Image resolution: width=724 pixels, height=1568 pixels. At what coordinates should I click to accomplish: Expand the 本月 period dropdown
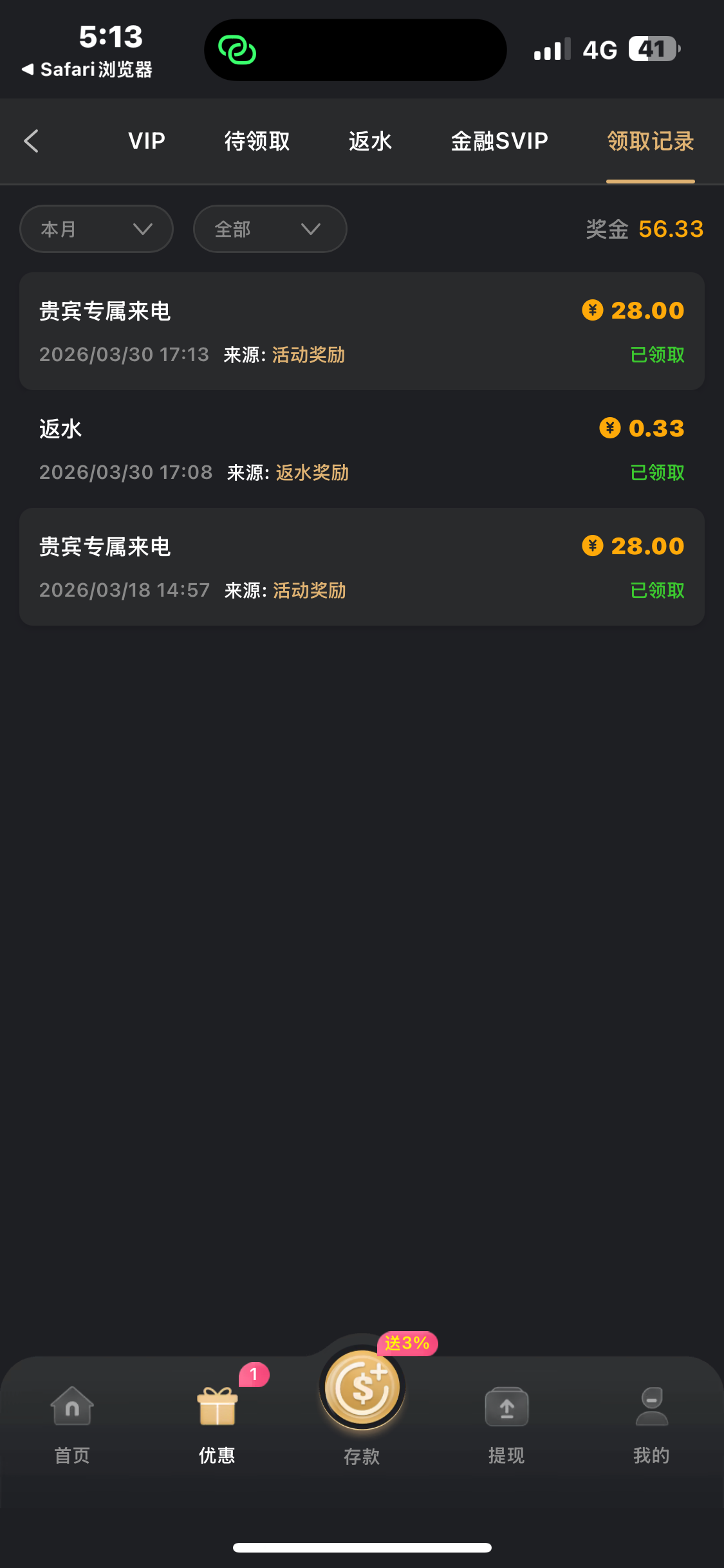[97, 229]
